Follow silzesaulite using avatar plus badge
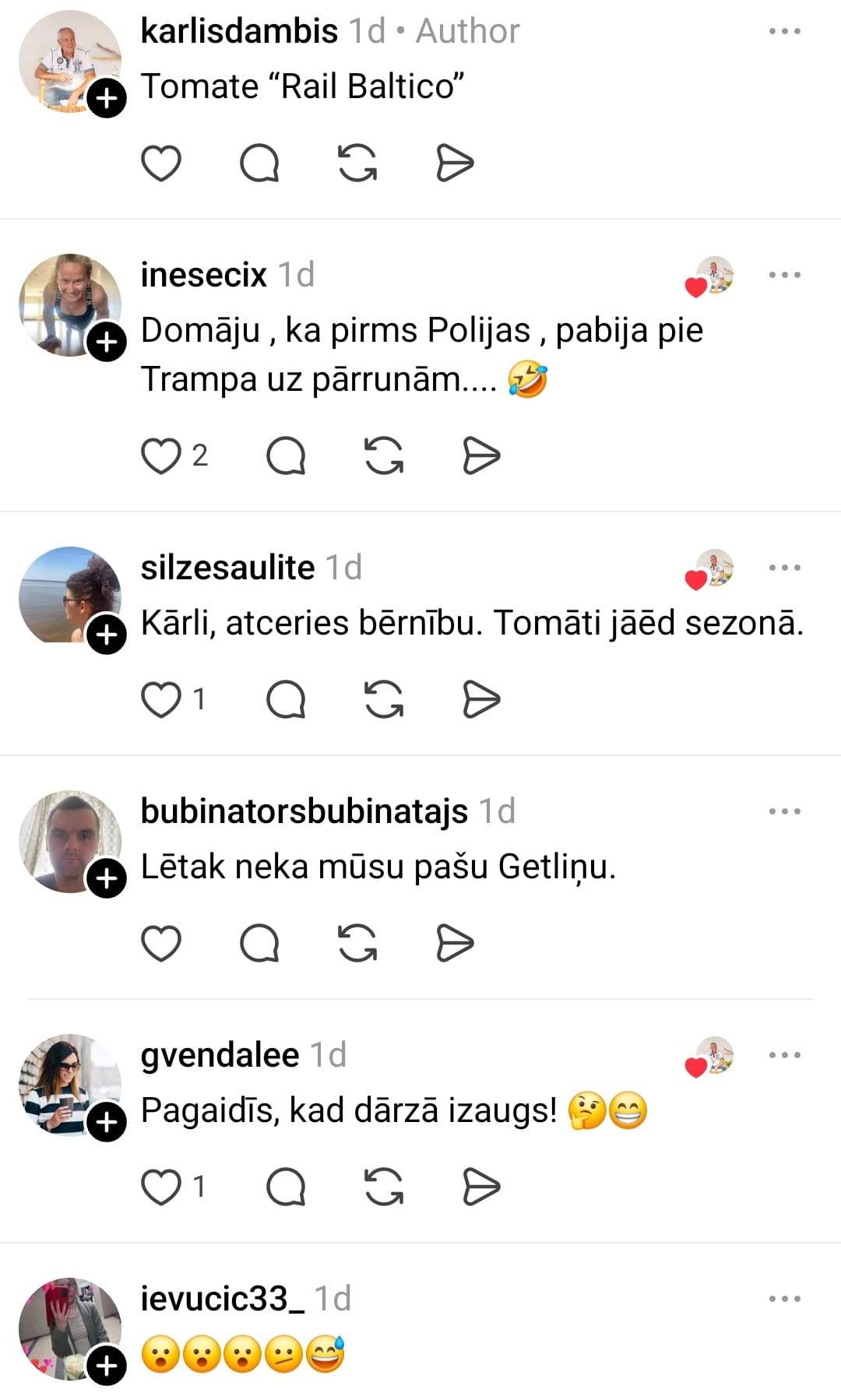Viewport: 841px width, 1400px height. (x=107, y=635)
